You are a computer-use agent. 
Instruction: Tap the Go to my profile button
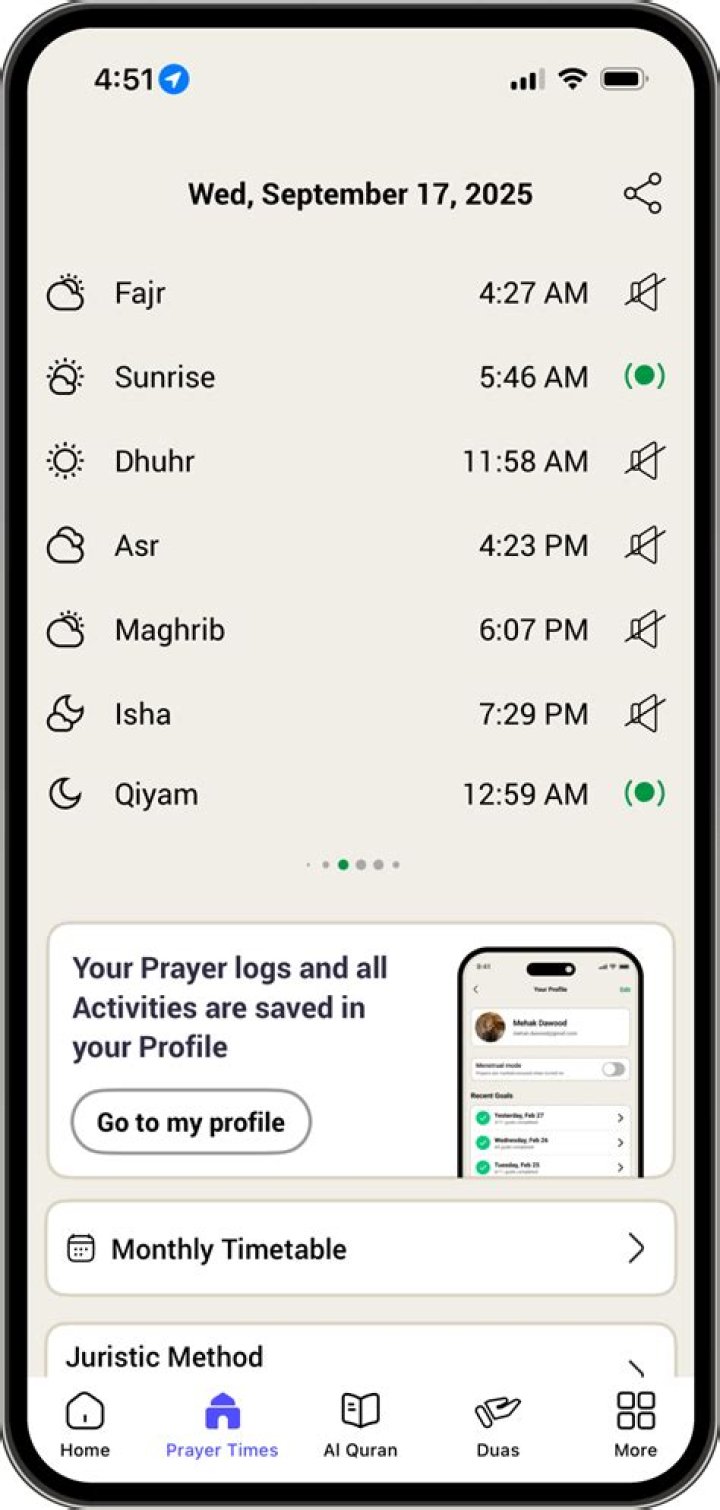coord(191,1122)
